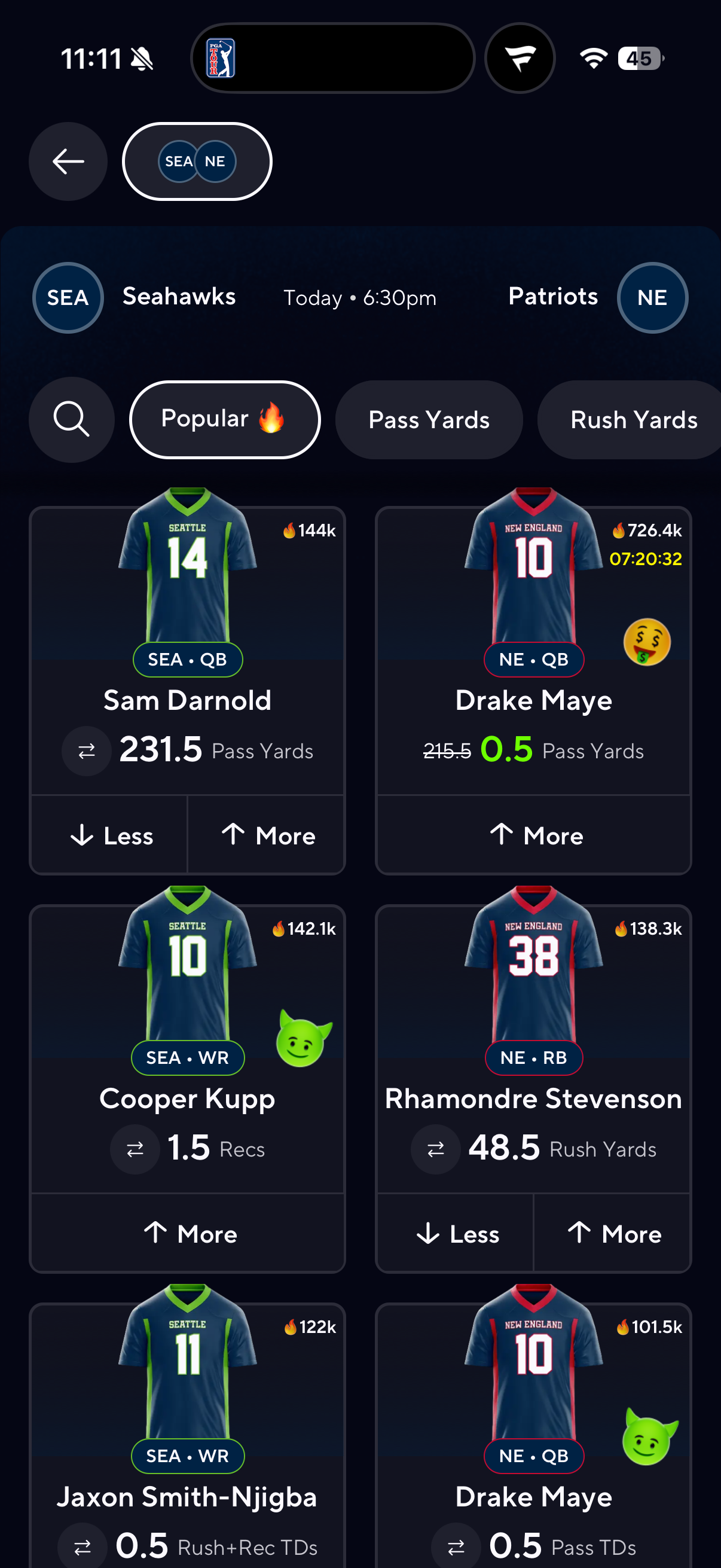
Task: Pick More on Drake Maye Pass Yards
Action: [x=534, y=835]
